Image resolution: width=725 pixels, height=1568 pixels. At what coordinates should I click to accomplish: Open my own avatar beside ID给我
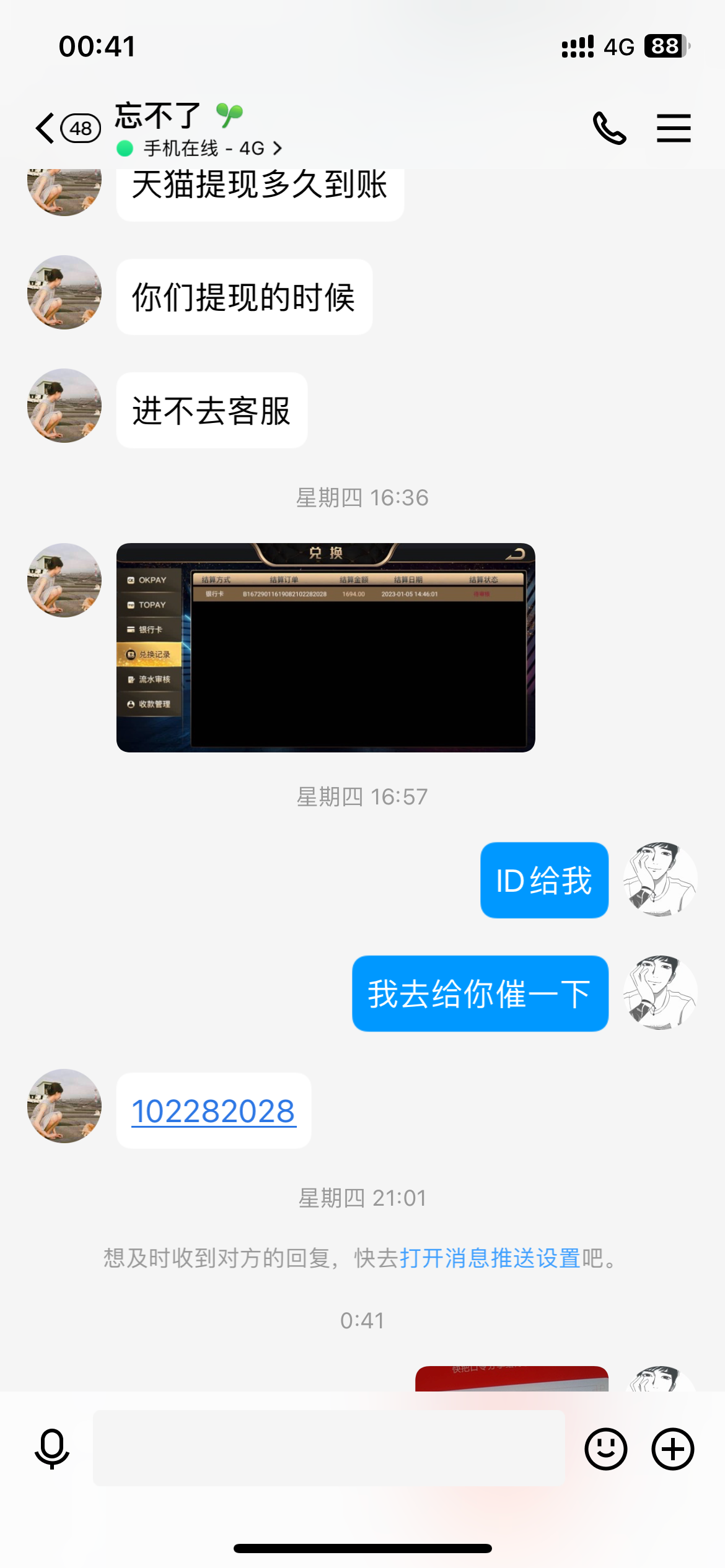coord(660,879)
